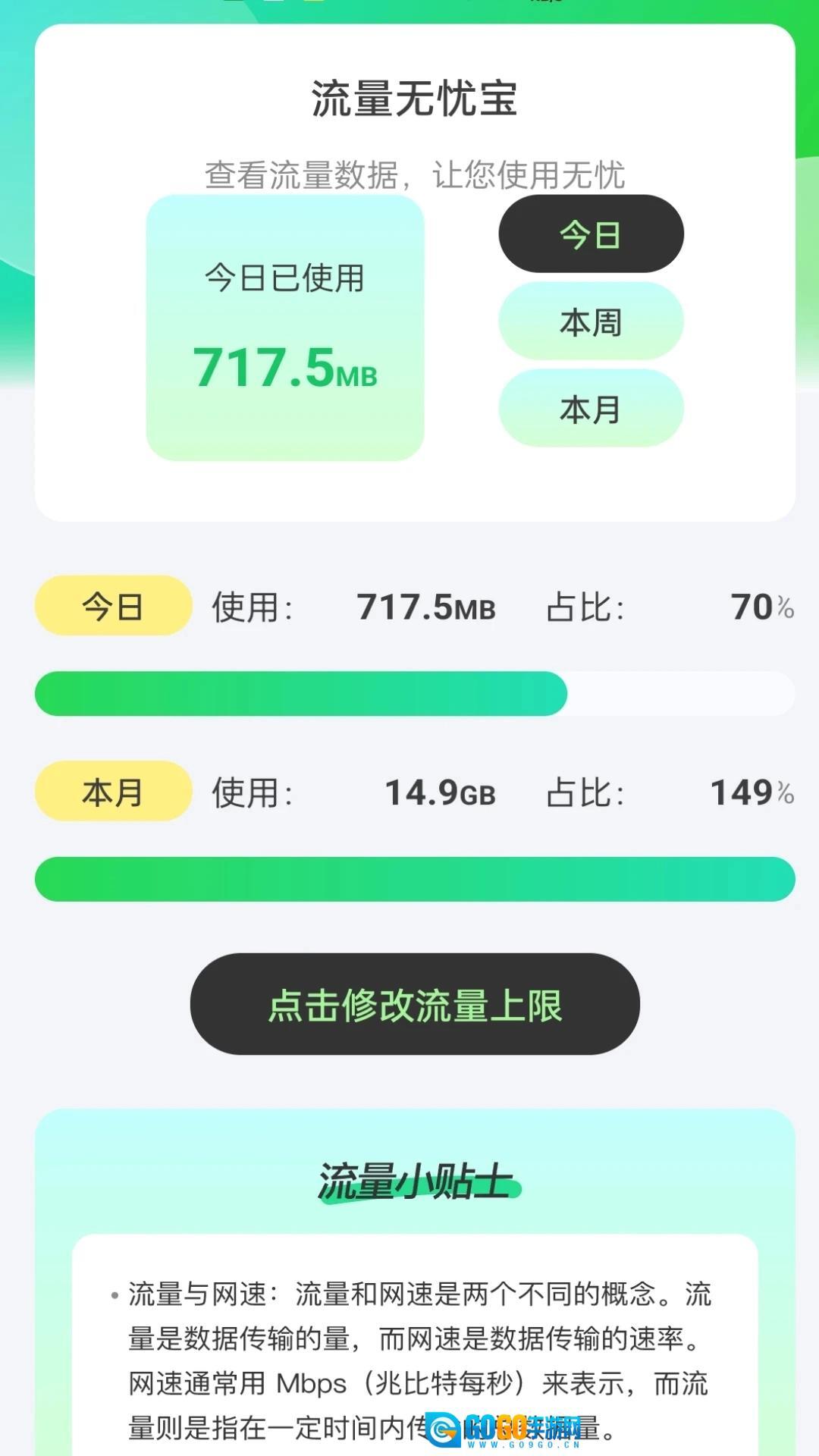This screenshot has width=819, height=1456.
Task: Switch to the 本周 data view
Action: point(590,322)
